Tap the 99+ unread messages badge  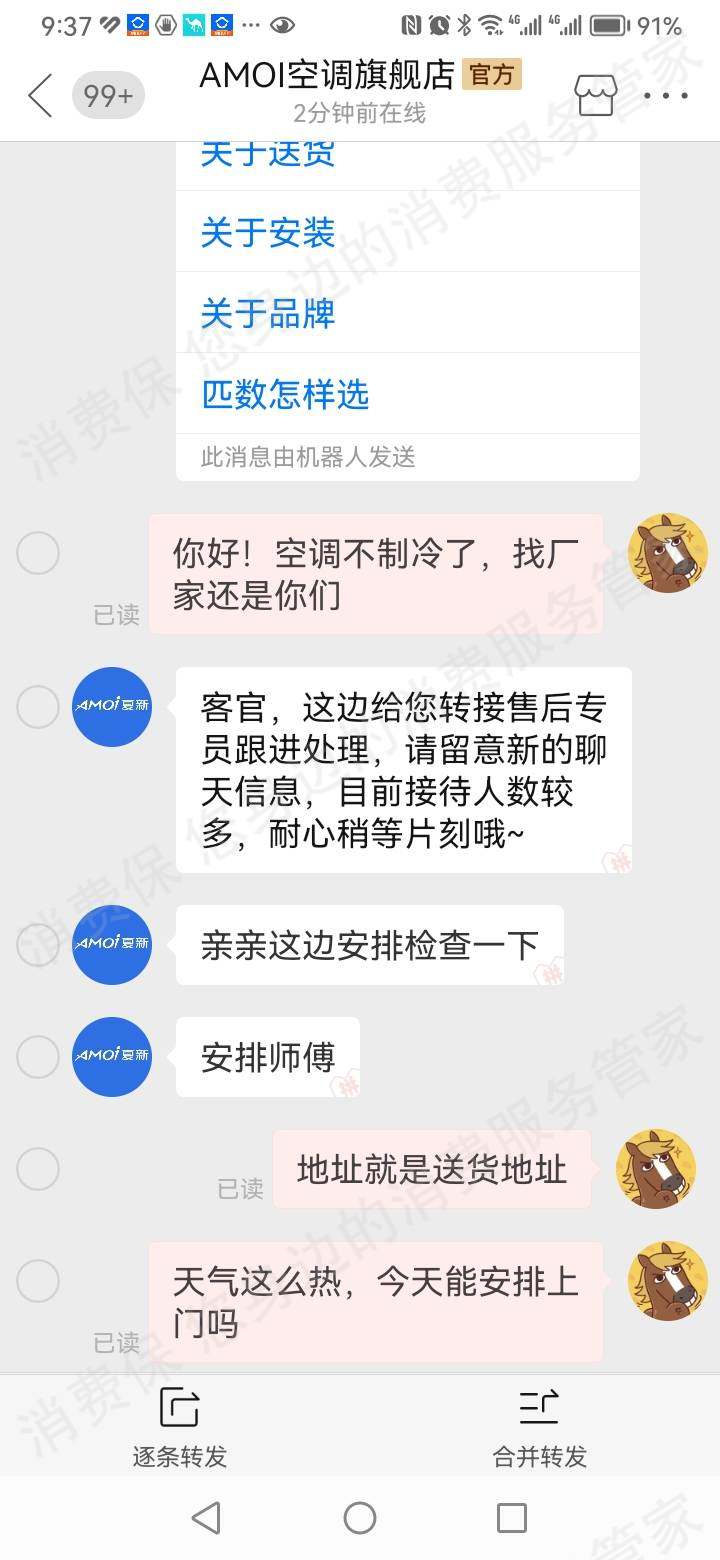click(108, 95)
